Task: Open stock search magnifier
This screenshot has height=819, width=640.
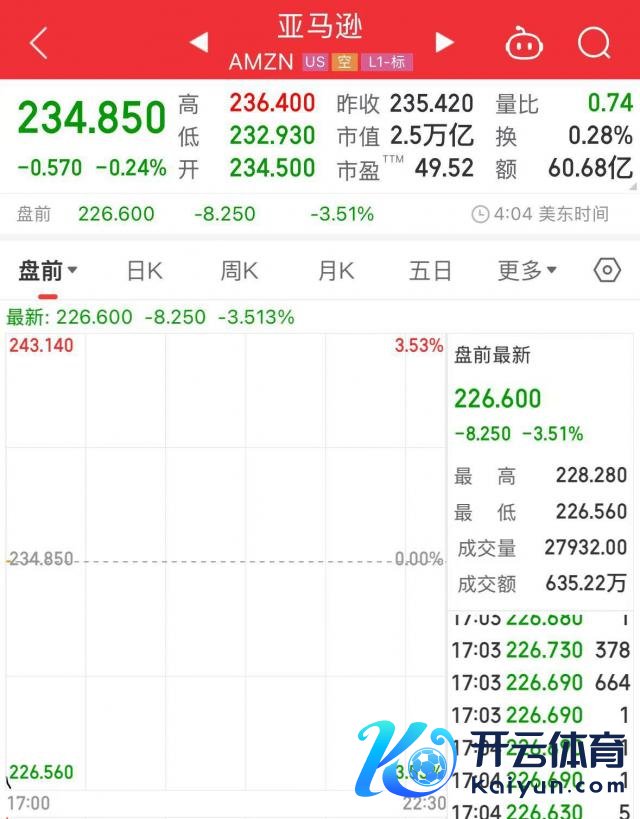Action: pos(594,43)
